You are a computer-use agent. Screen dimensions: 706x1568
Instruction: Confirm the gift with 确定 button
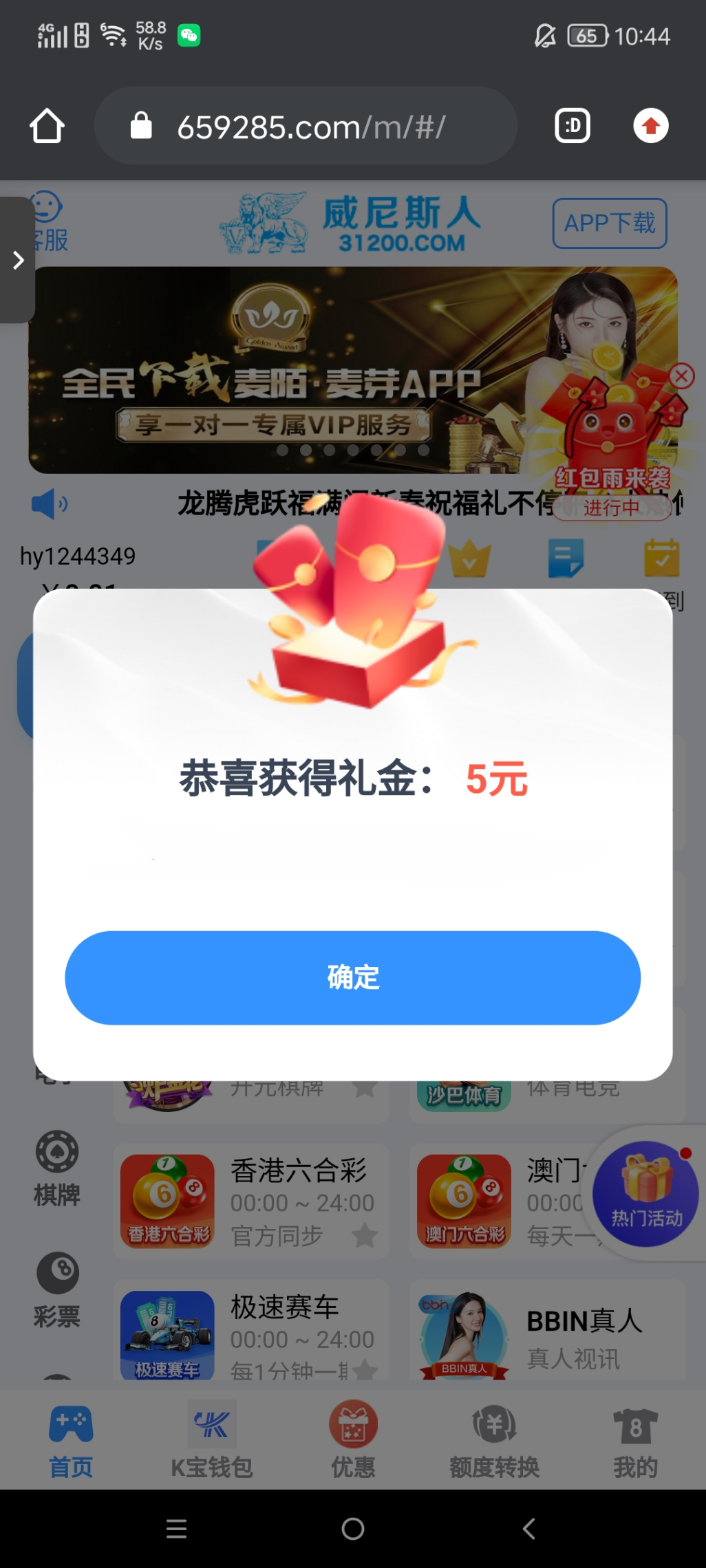(x=352, y=977)
